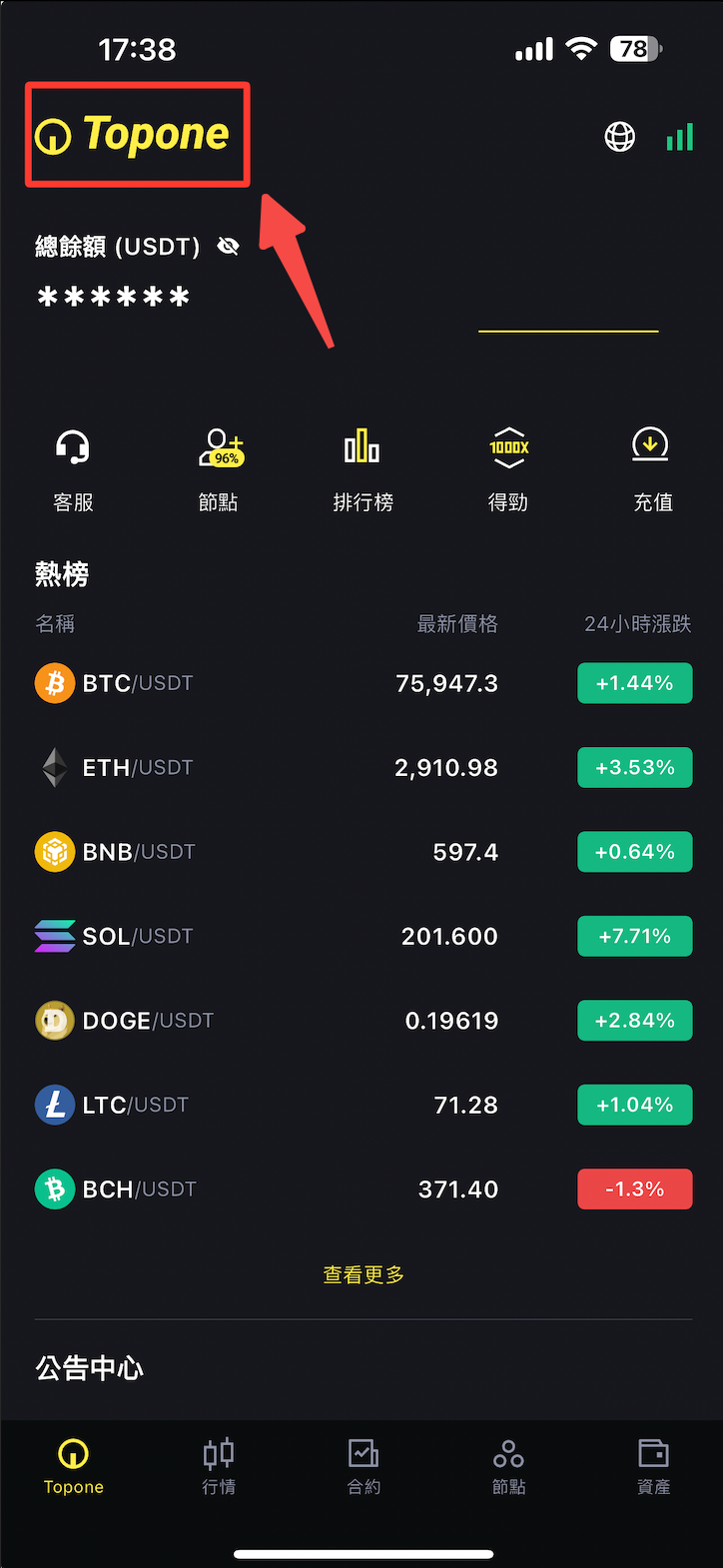Open the 節點 shortcut with 96% badge
Screen dimensions: 723x1568
[219, 470]
